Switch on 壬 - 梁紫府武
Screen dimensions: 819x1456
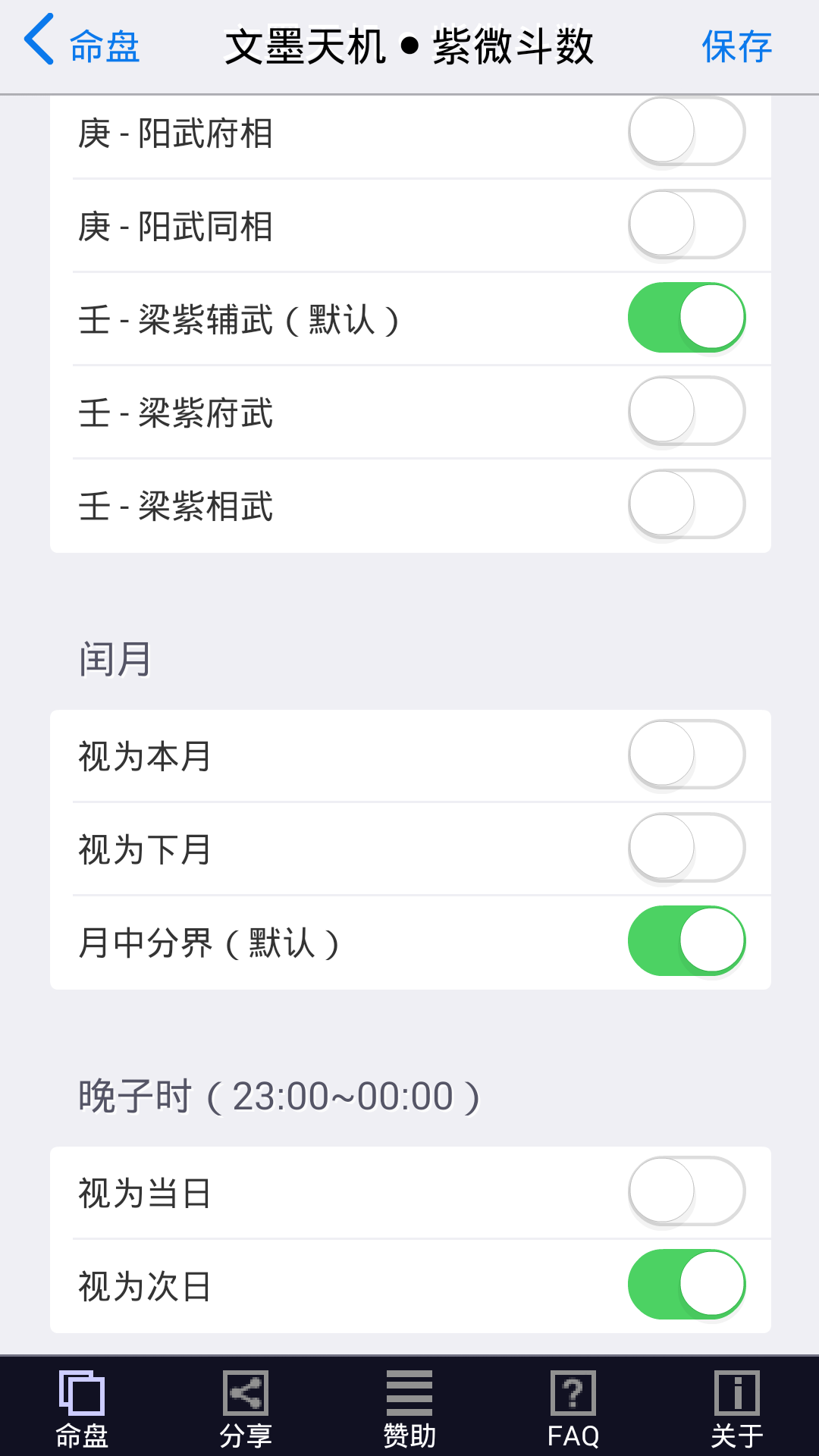[686, 411]
